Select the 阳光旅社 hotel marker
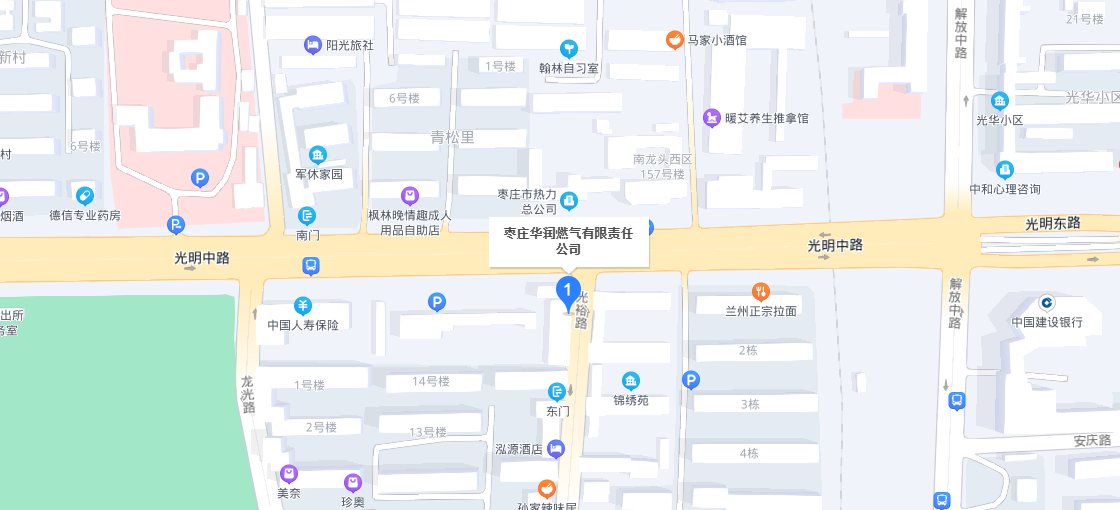 click(313, 45)
